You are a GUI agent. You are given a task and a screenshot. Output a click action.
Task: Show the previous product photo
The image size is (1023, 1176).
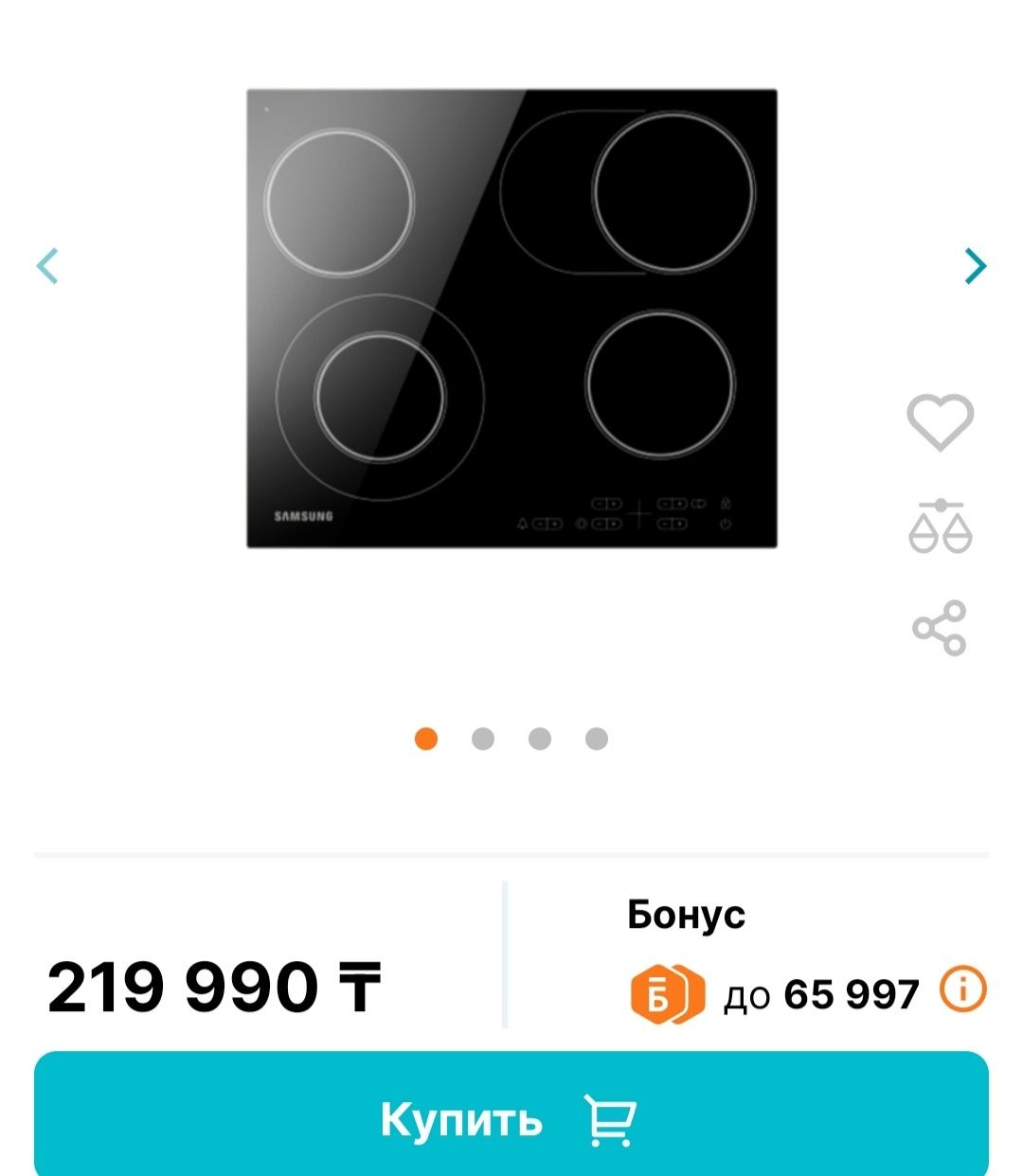tap(47, 266)
